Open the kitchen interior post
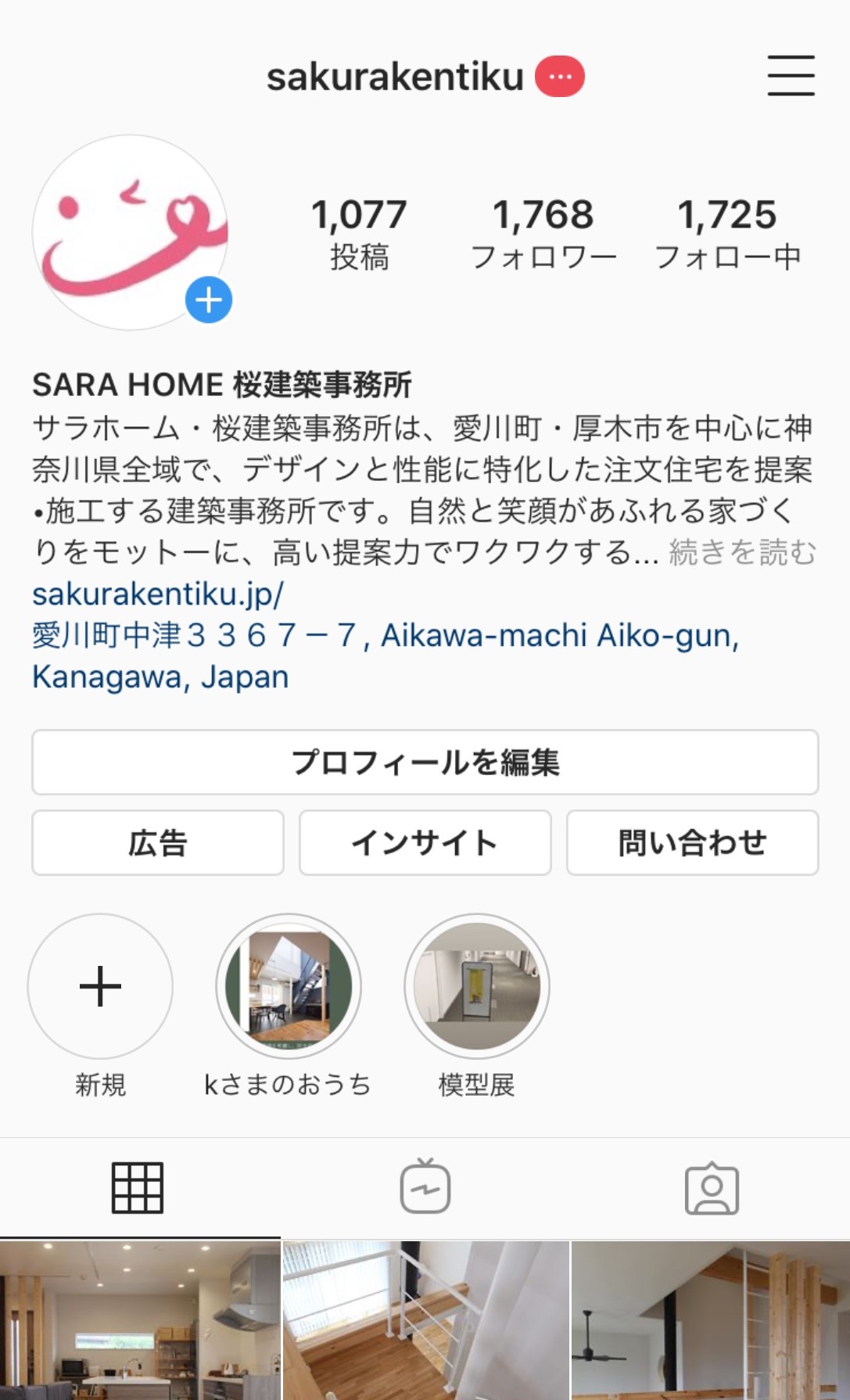 click(x=140, y=1320)
